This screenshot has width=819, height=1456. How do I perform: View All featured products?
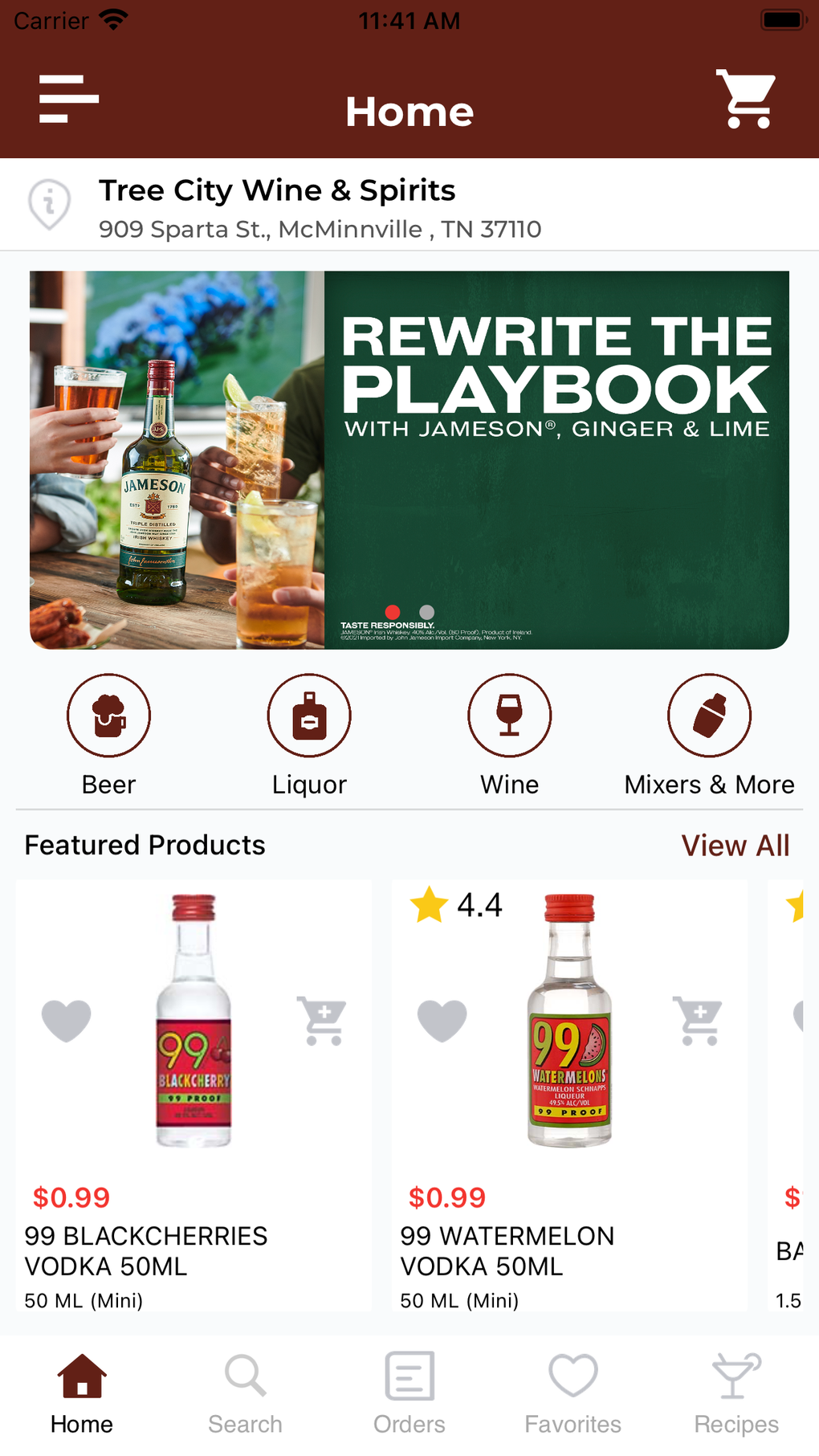tap(735, 846)
